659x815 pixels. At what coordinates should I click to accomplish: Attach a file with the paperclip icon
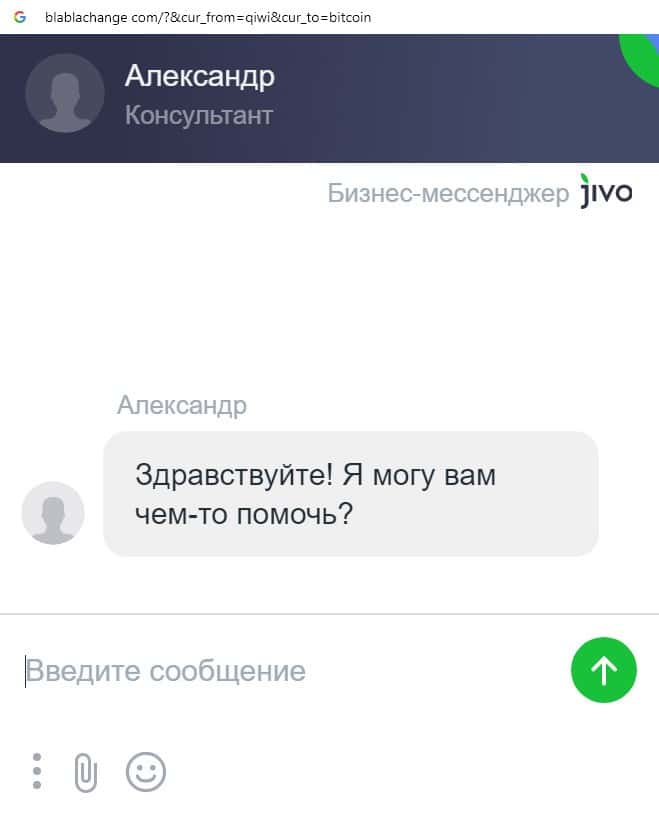click(86, 772)
